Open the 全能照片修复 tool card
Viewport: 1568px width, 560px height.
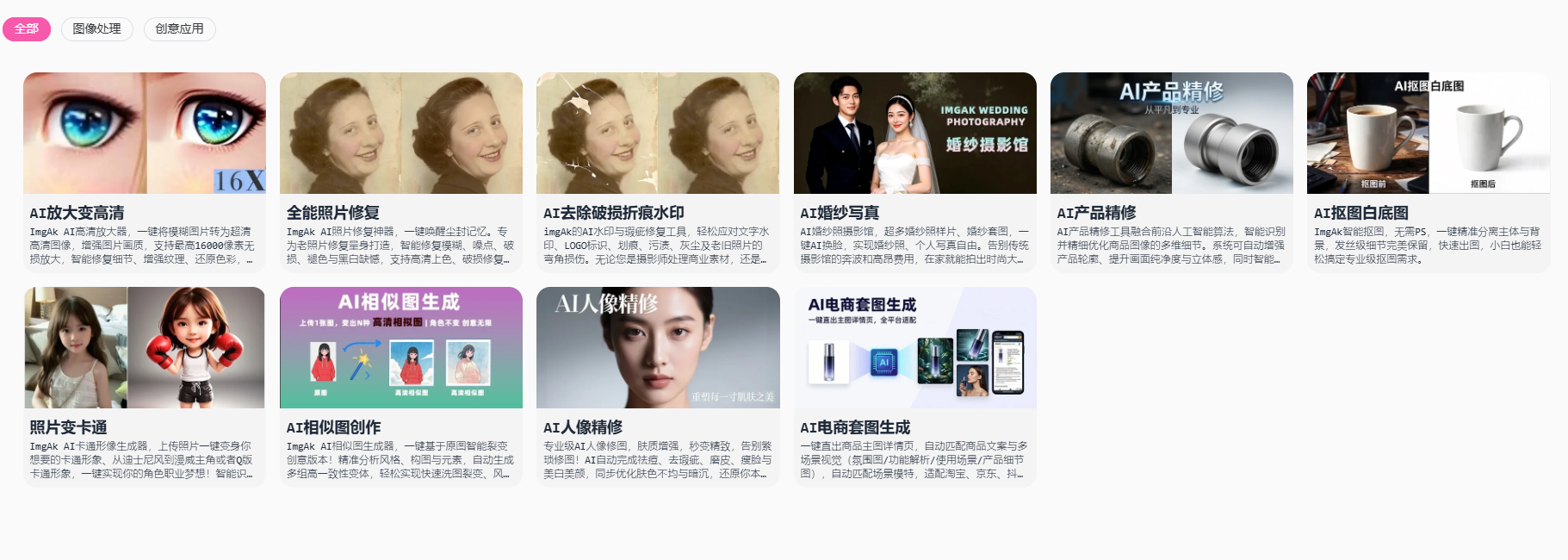tap(401, 171)
